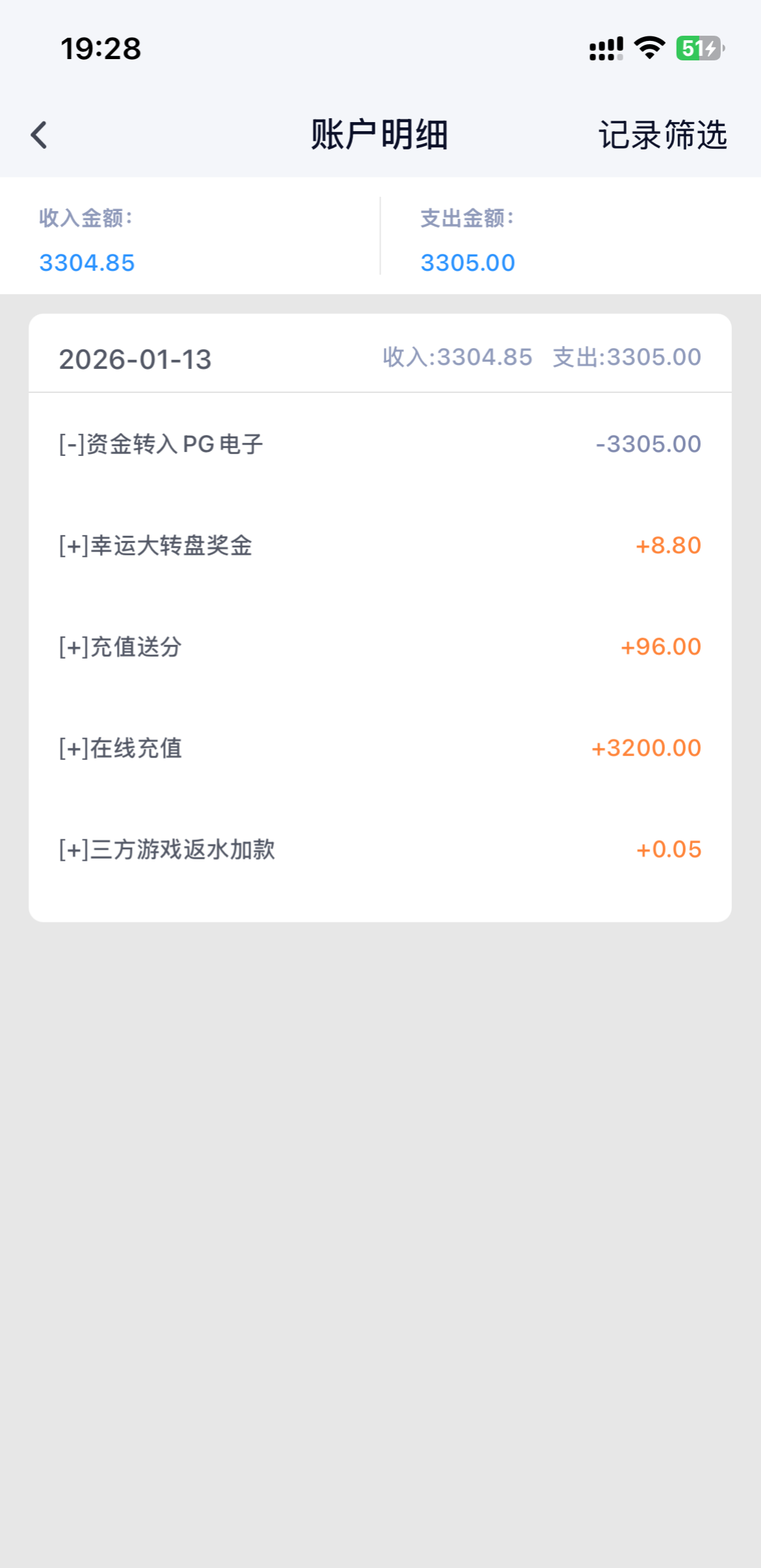This screenshot has height=1568, width=761.
Task: Go back using the top-left arrow
Action: click(40, 135)
